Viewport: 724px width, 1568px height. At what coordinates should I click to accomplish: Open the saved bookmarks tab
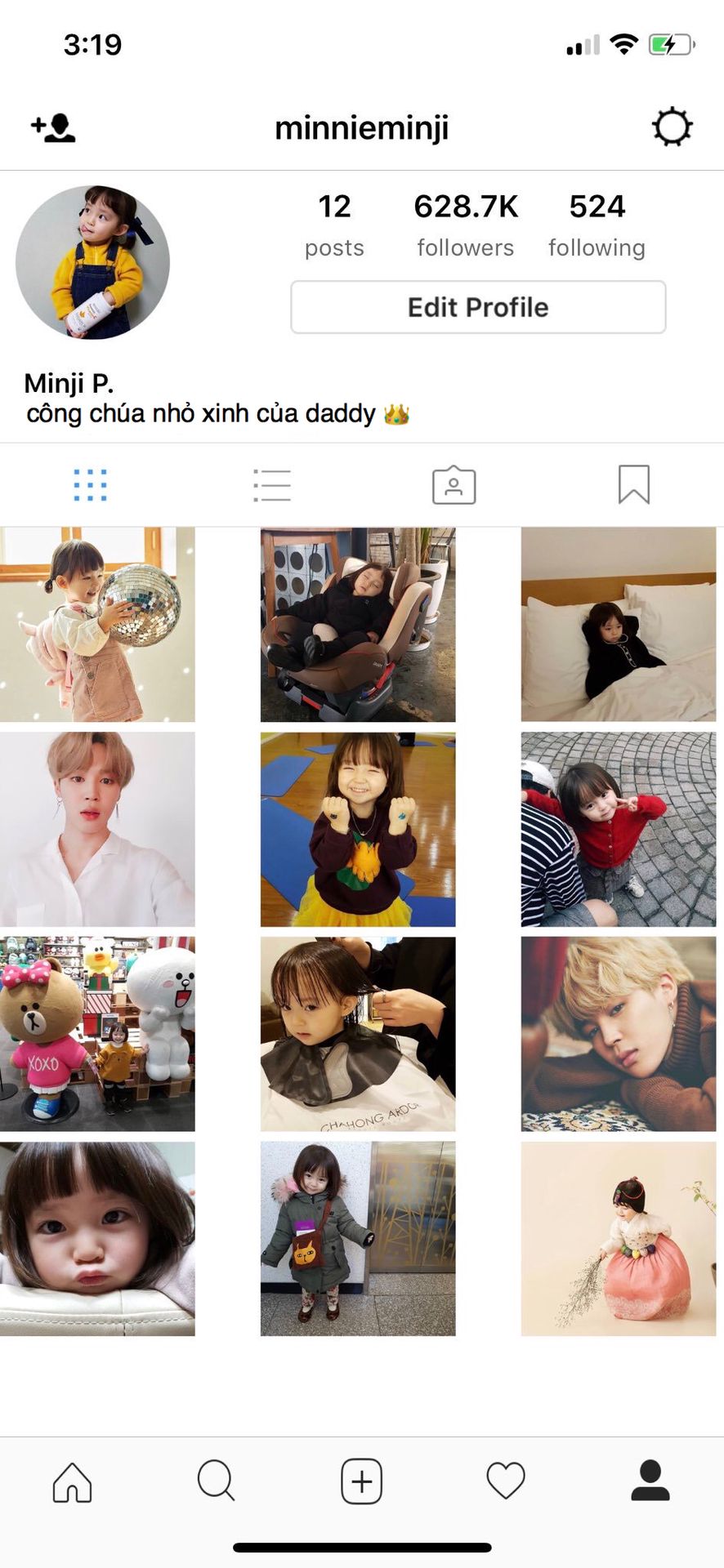pyautogui.click(x=633, y=485)
